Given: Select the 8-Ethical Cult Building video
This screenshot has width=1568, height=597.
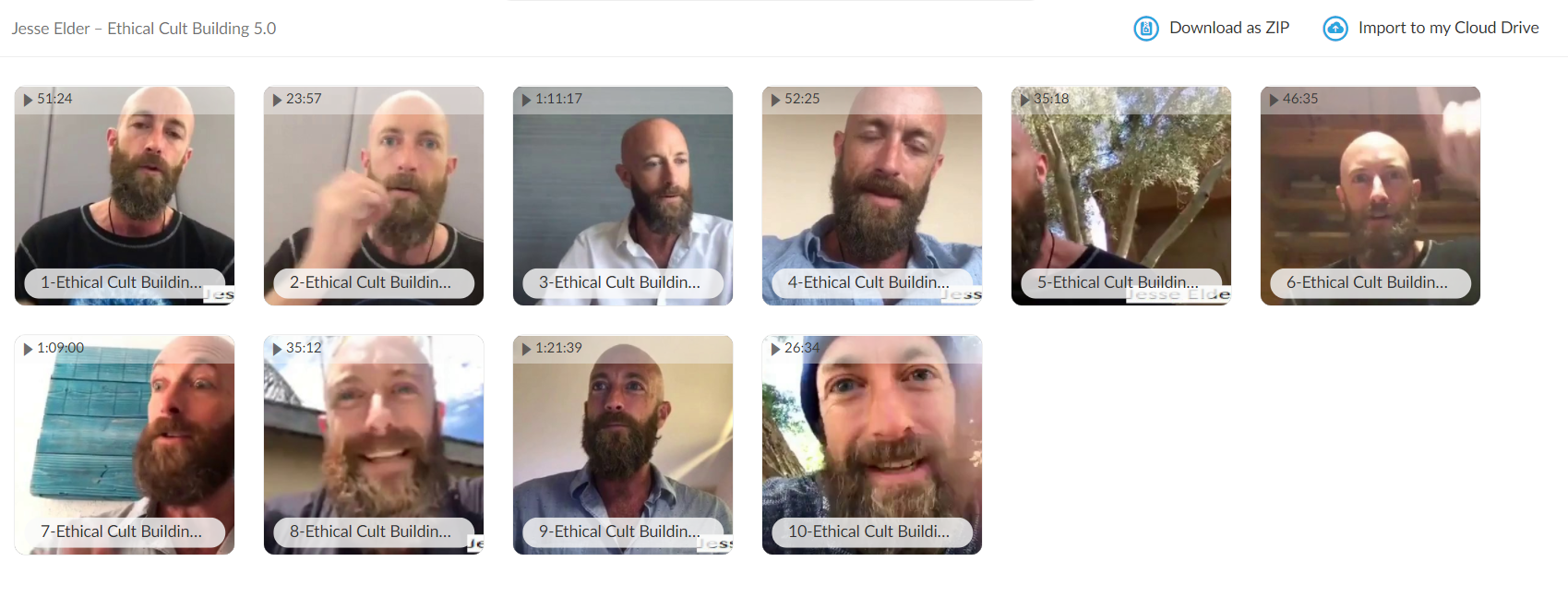Looking at the screenshot, I should pos(374,445).
